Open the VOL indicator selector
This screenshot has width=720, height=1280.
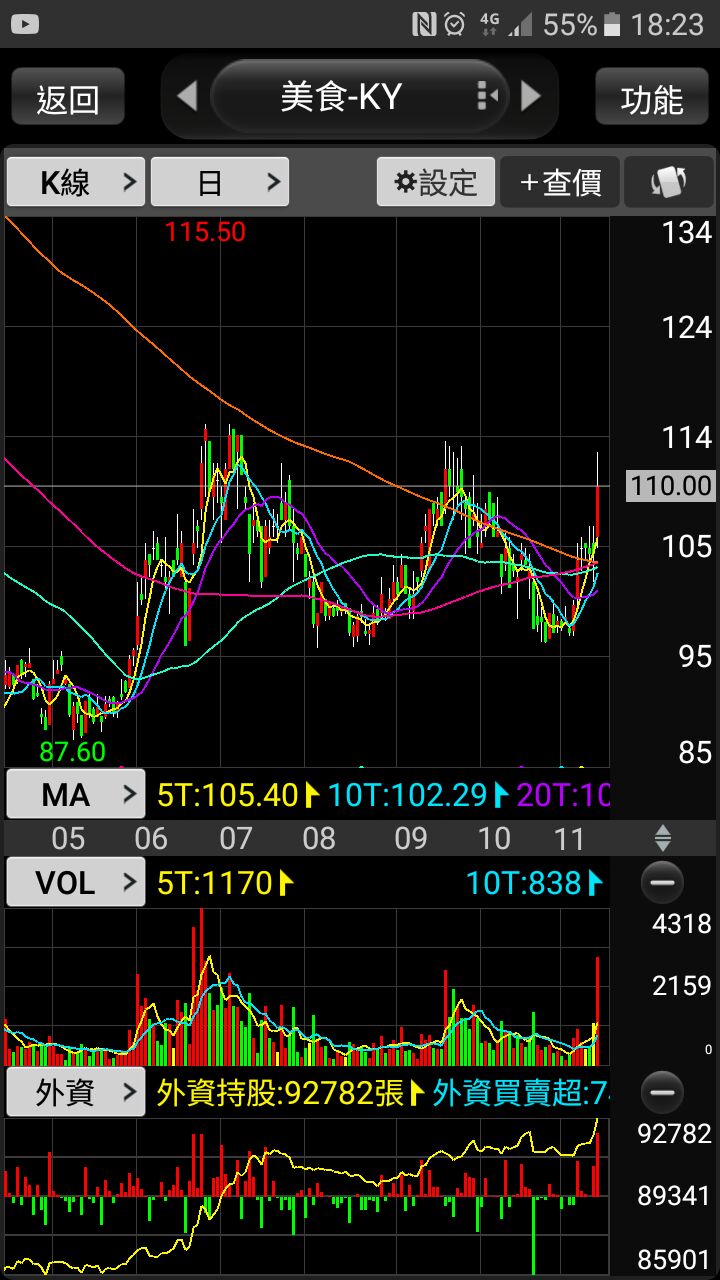(76, 882)
